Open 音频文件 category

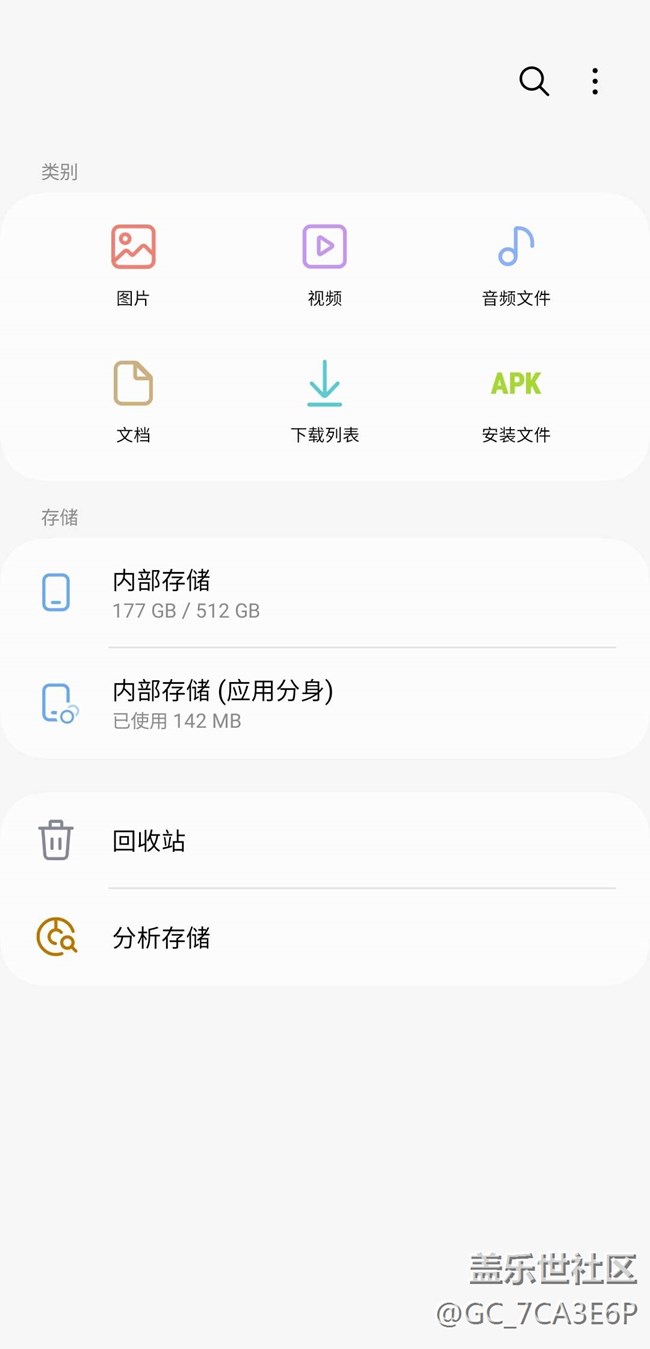[516, 266]
